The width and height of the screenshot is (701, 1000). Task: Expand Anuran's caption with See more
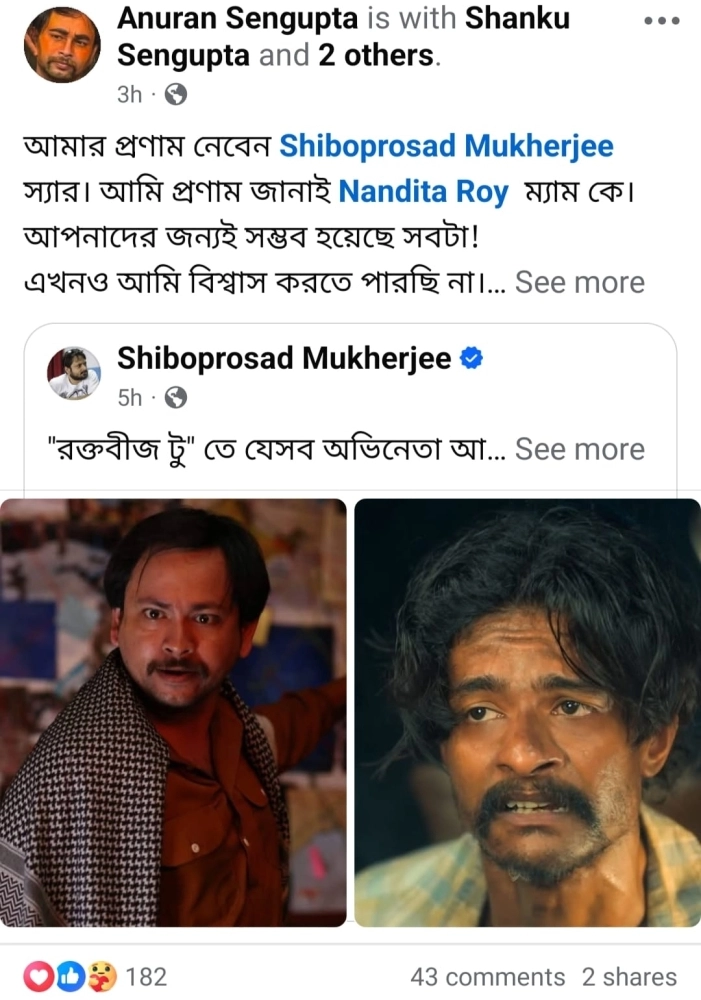pos(579,283)
